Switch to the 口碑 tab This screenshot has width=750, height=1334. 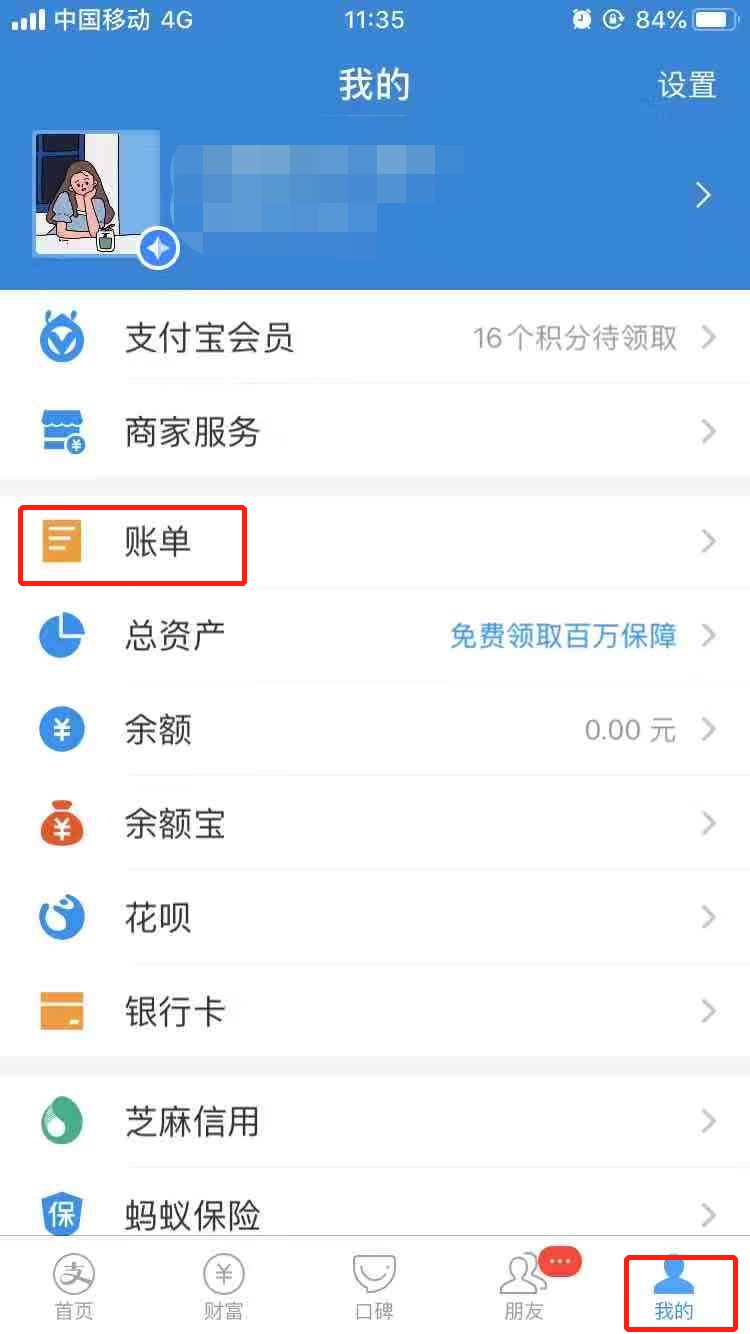[x=374, y=1287]
